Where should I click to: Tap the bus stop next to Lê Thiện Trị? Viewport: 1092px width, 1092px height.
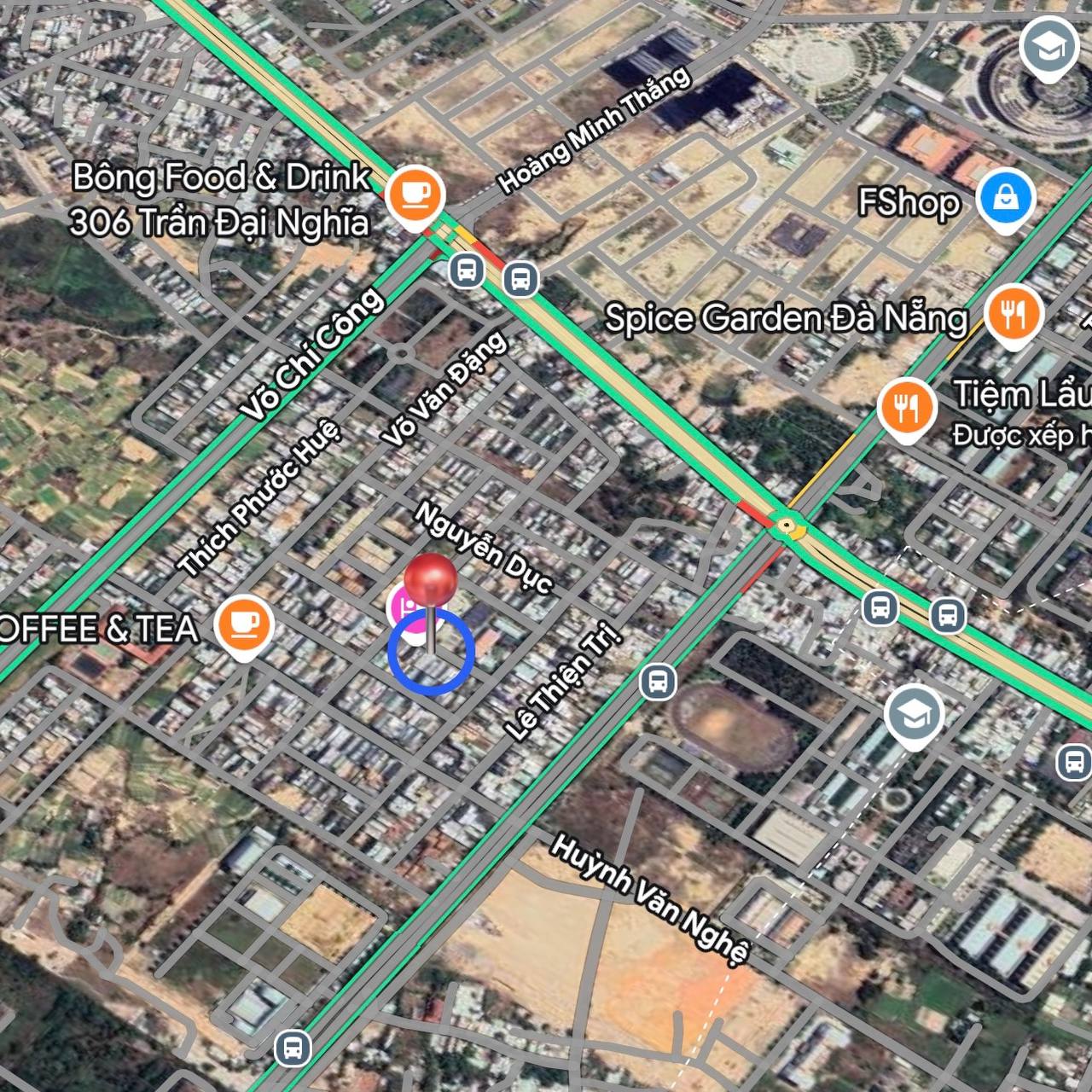click(x=658, y=681)
